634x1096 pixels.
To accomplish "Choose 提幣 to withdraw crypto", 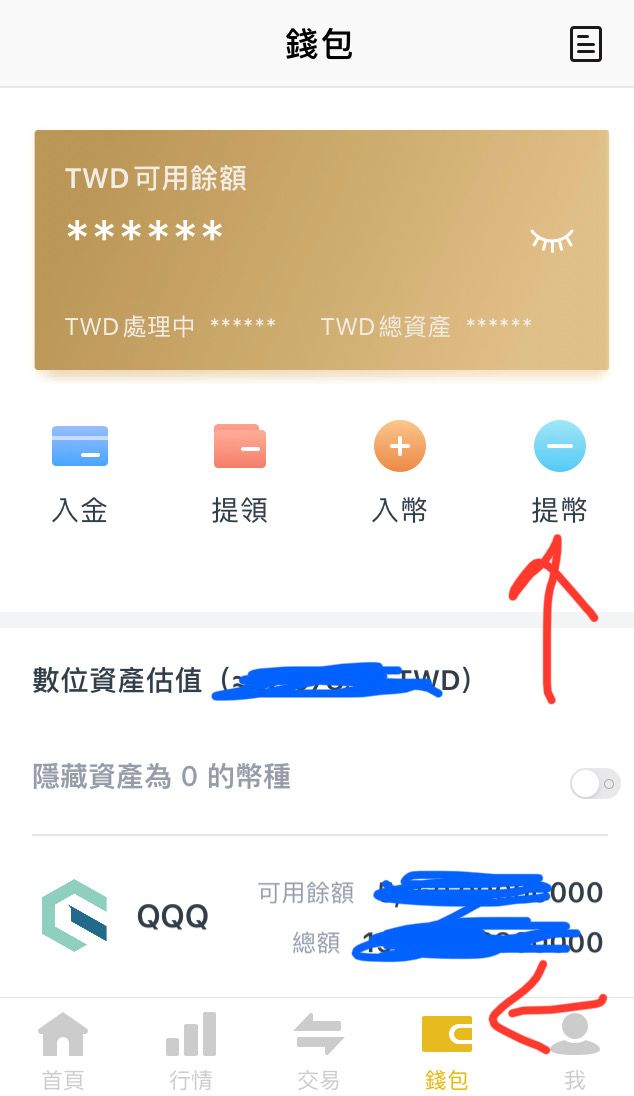I will point(559,473).
